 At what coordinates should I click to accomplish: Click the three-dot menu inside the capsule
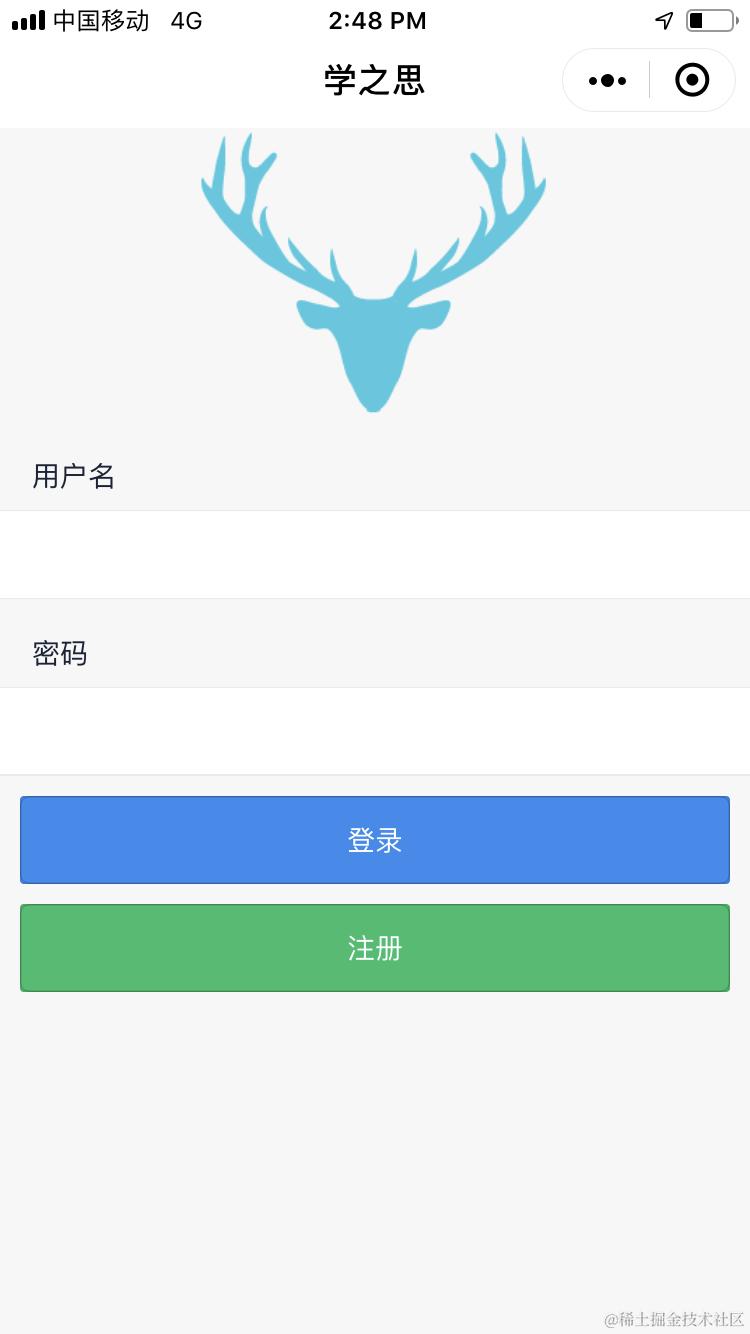(x=606, y=79)
